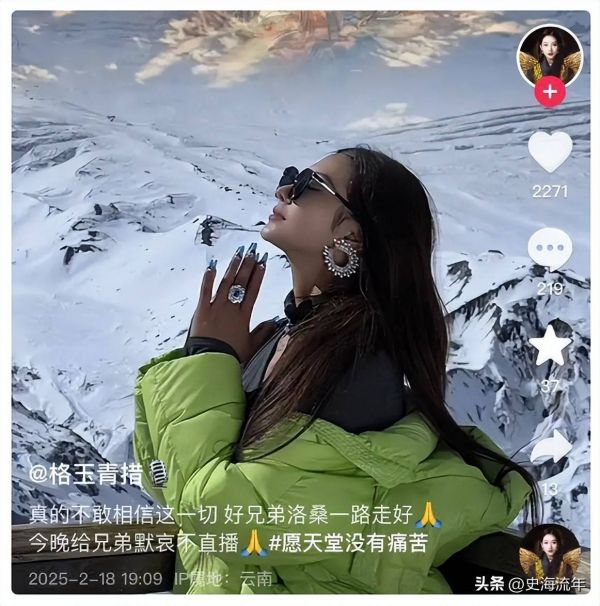This screenshot has width=600, height=606.
Task: Like this video with the heart
Action: (x=549, y=152)
